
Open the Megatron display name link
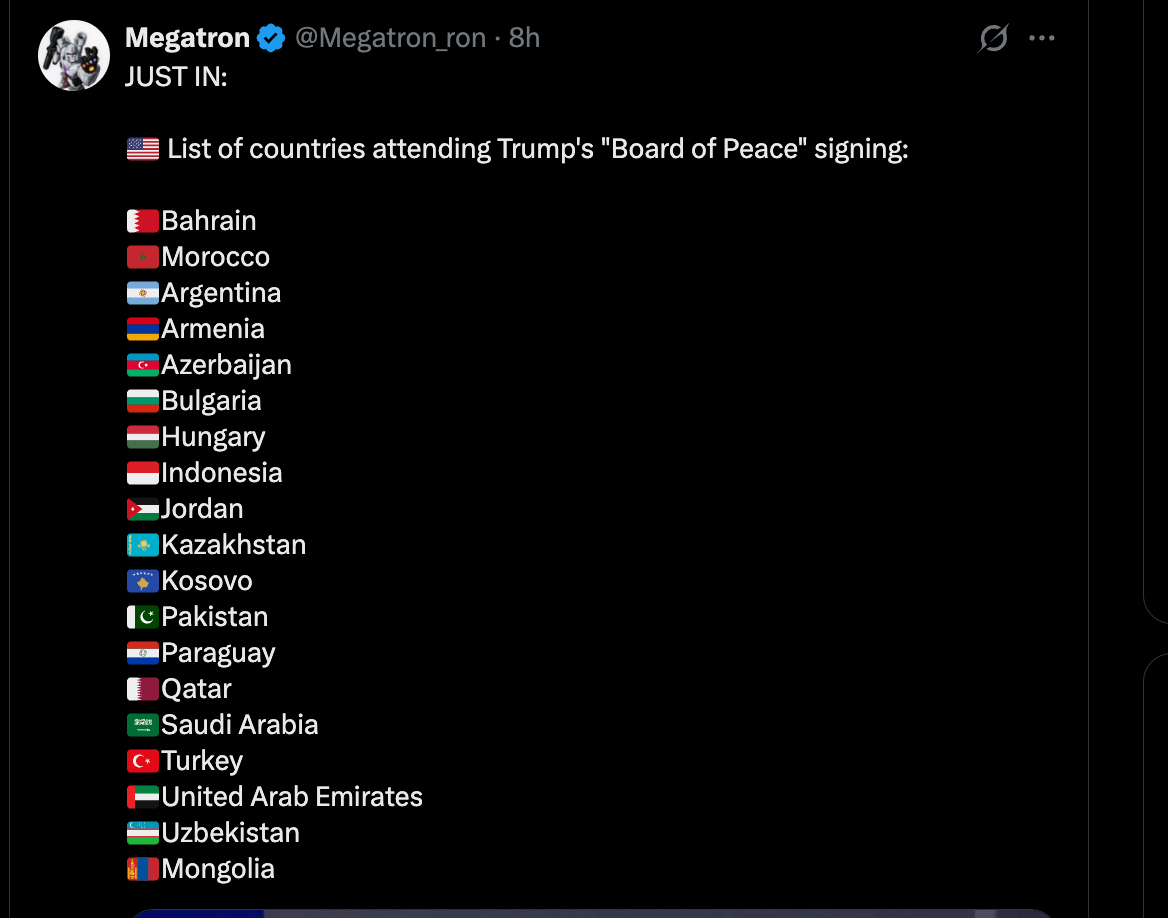tap(187, 38)
